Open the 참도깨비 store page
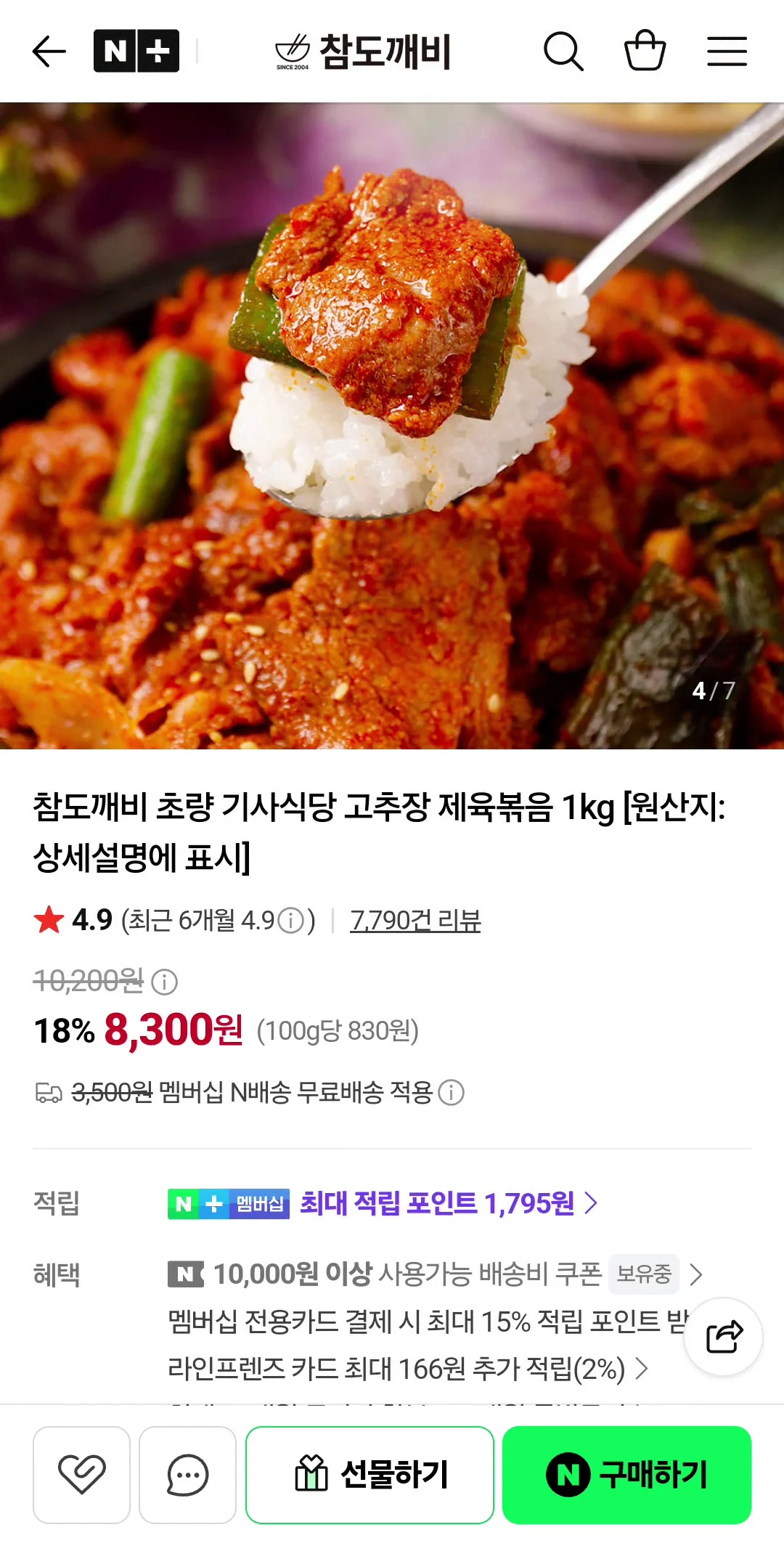This screenshot has width=784, height=1543. [x=363, y=52]
